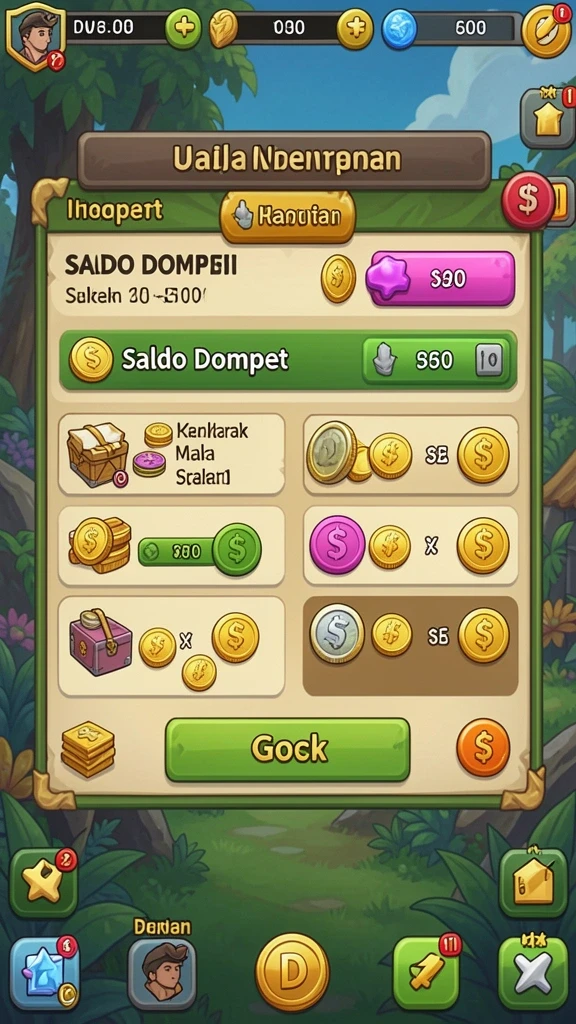Tap the orange dollar coin button

click(x=483, y=747)
